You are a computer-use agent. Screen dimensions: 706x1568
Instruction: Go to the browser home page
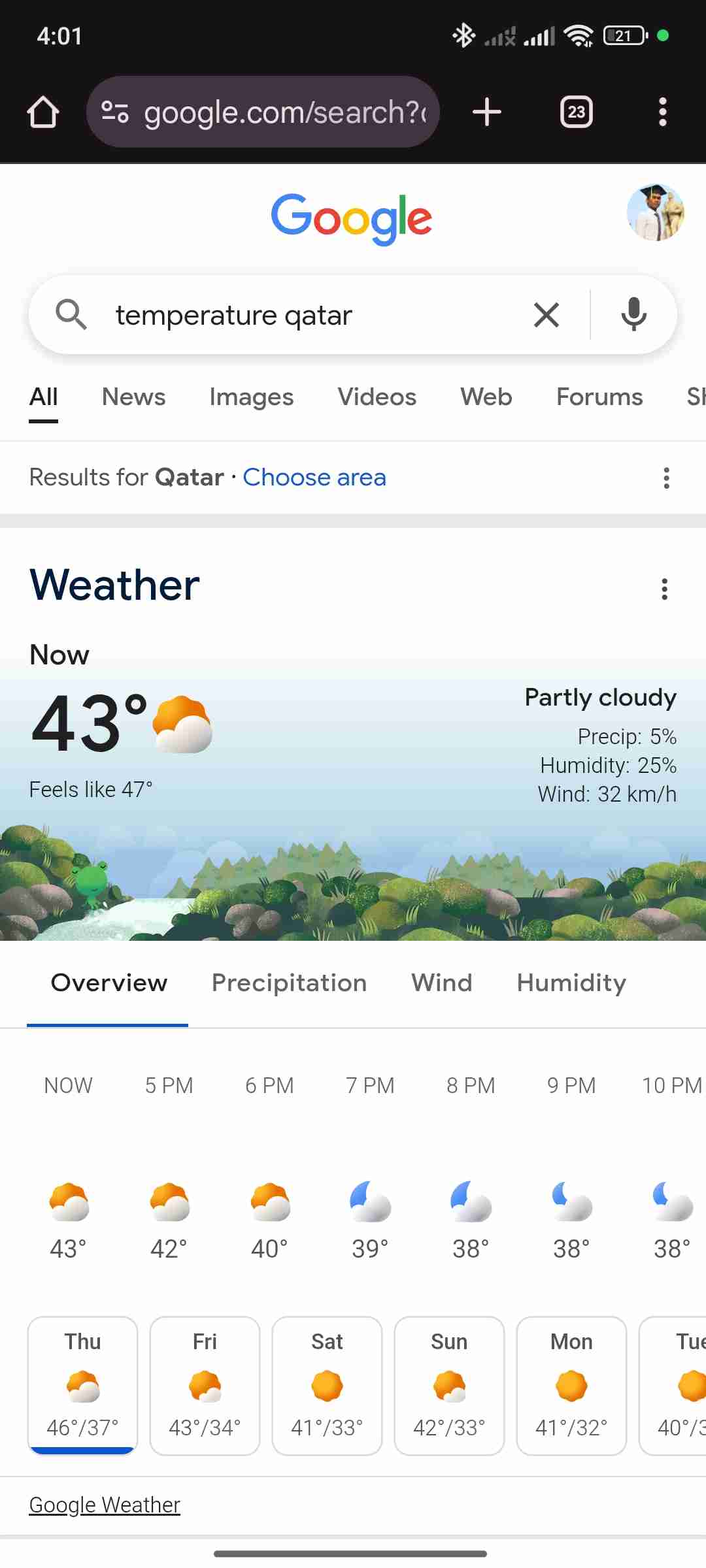[43, 112]
